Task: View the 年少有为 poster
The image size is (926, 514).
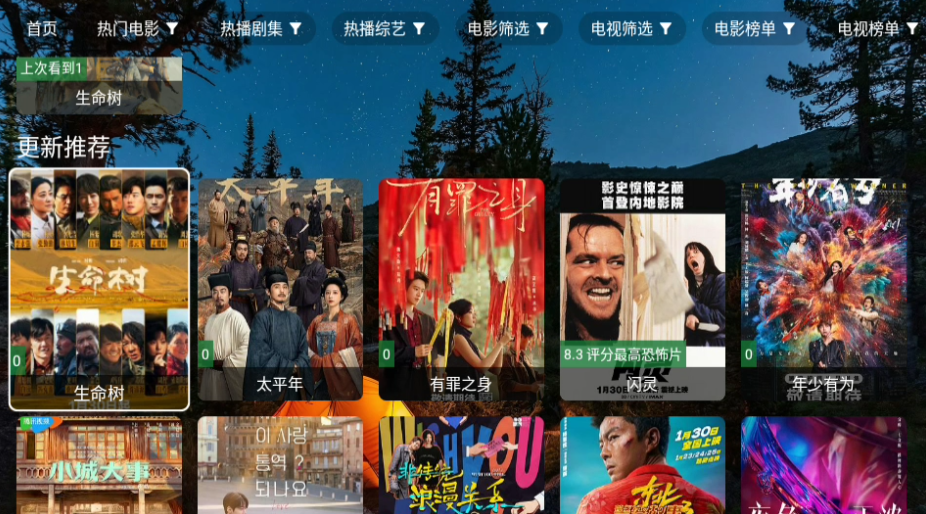Action: (823, 288)
